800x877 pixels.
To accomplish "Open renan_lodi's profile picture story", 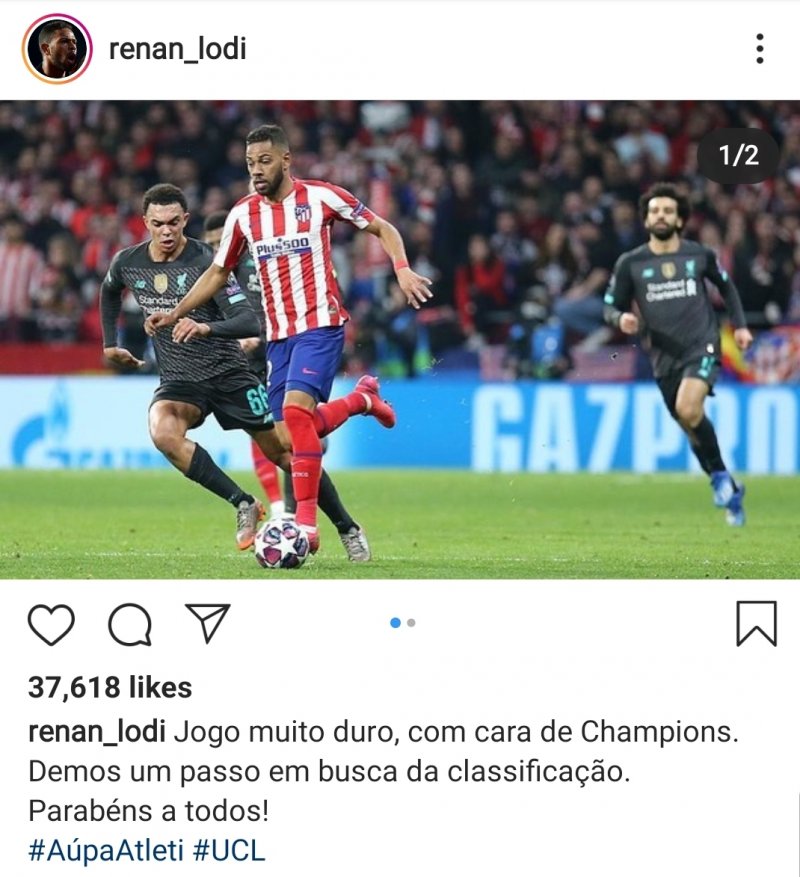I will click(57, 48).
